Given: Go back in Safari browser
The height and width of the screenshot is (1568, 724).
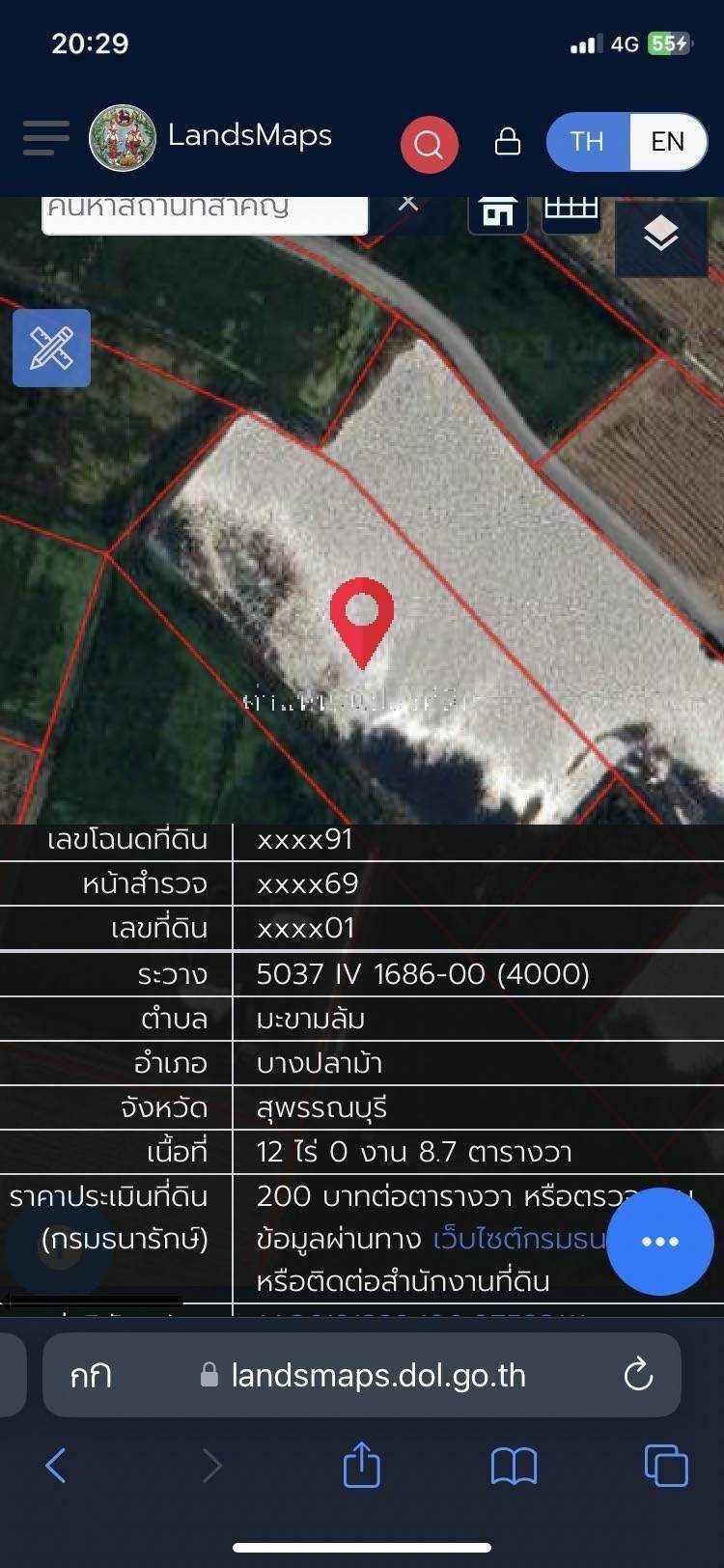Looking at the screenshot, I should 56,1466.
